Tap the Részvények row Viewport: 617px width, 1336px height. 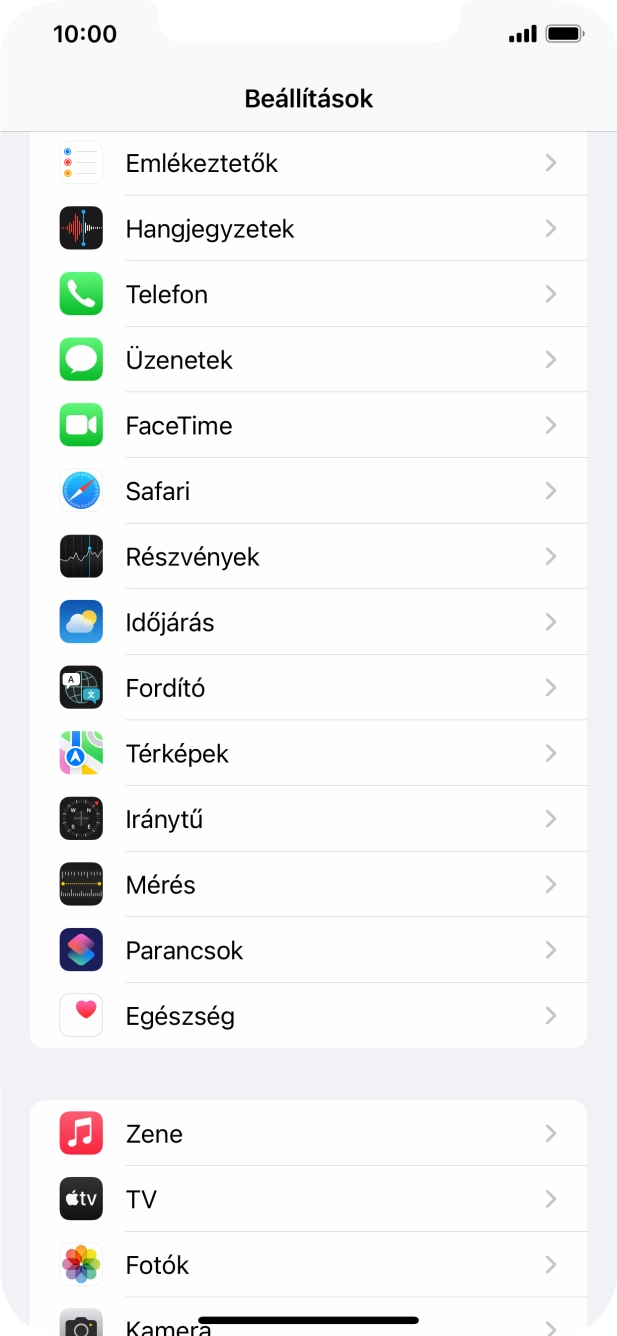(308, 557)
